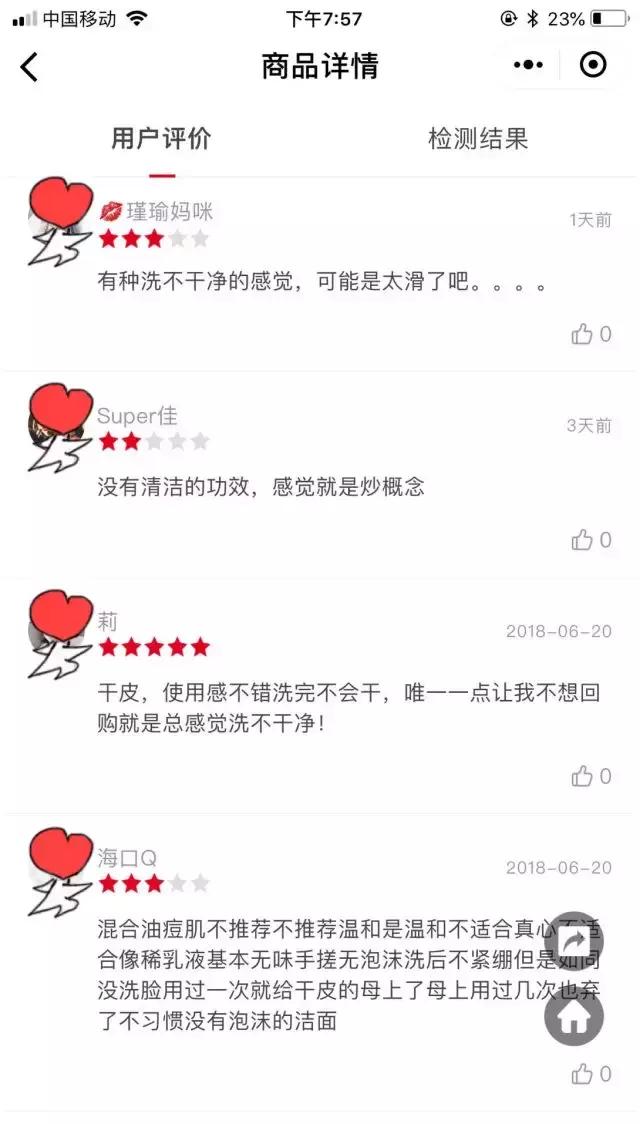Like 海口Q's review
Screen dimensions: 640x1124
tap(590, 1074)
